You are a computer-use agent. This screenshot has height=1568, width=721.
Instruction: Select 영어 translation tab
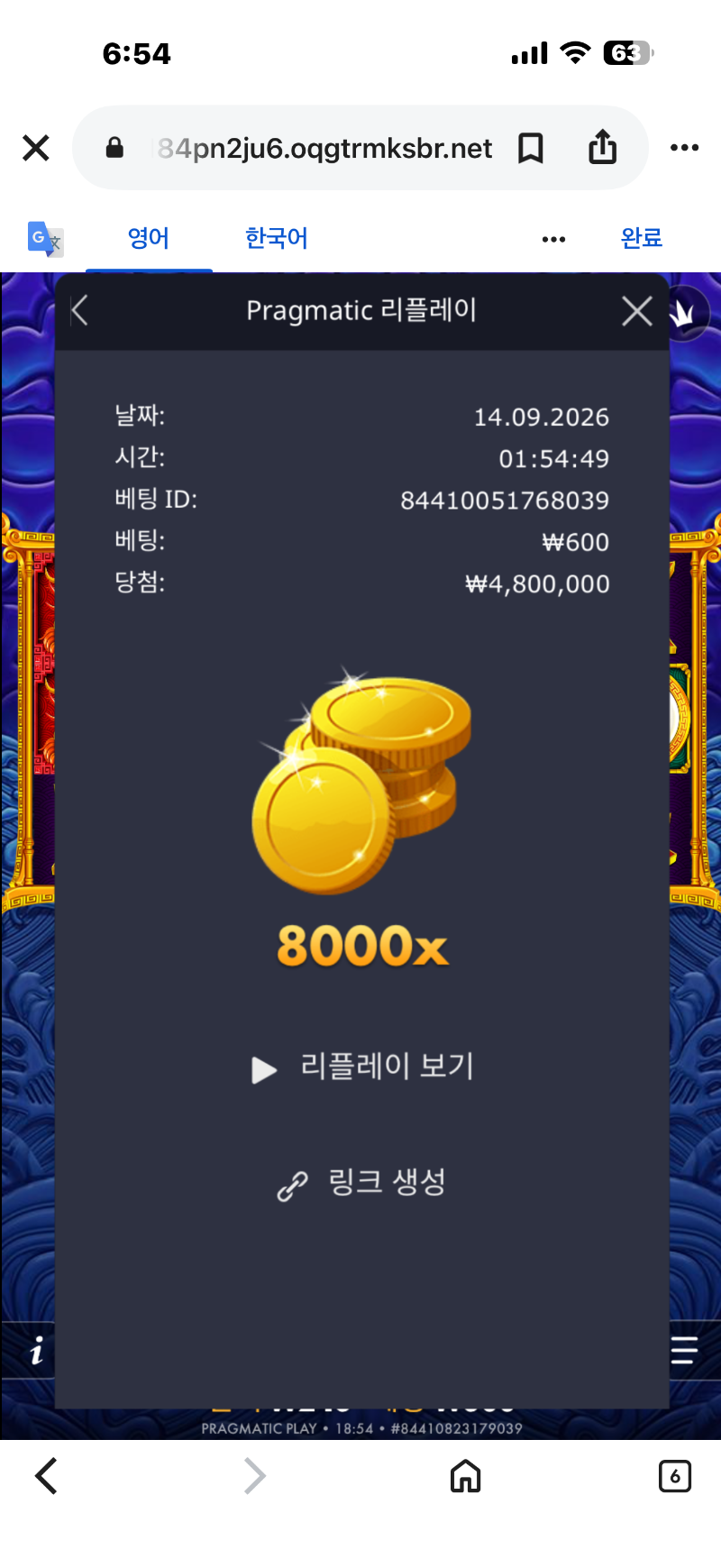pos(149,238)
